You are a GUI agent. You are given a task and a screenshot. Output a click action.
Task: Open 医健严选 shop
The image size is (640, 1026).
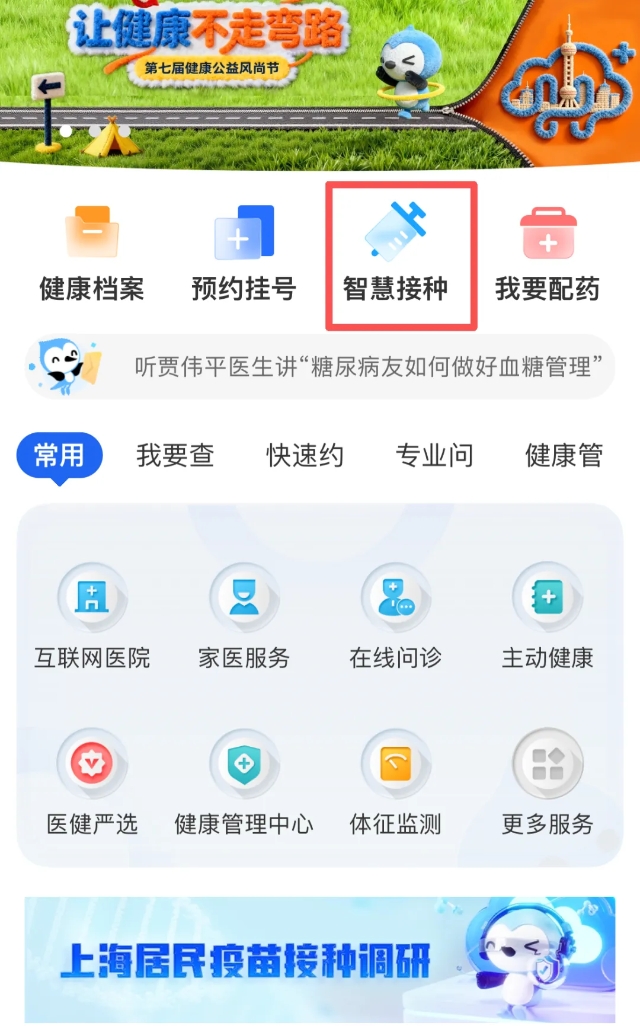tap(92, 782)
